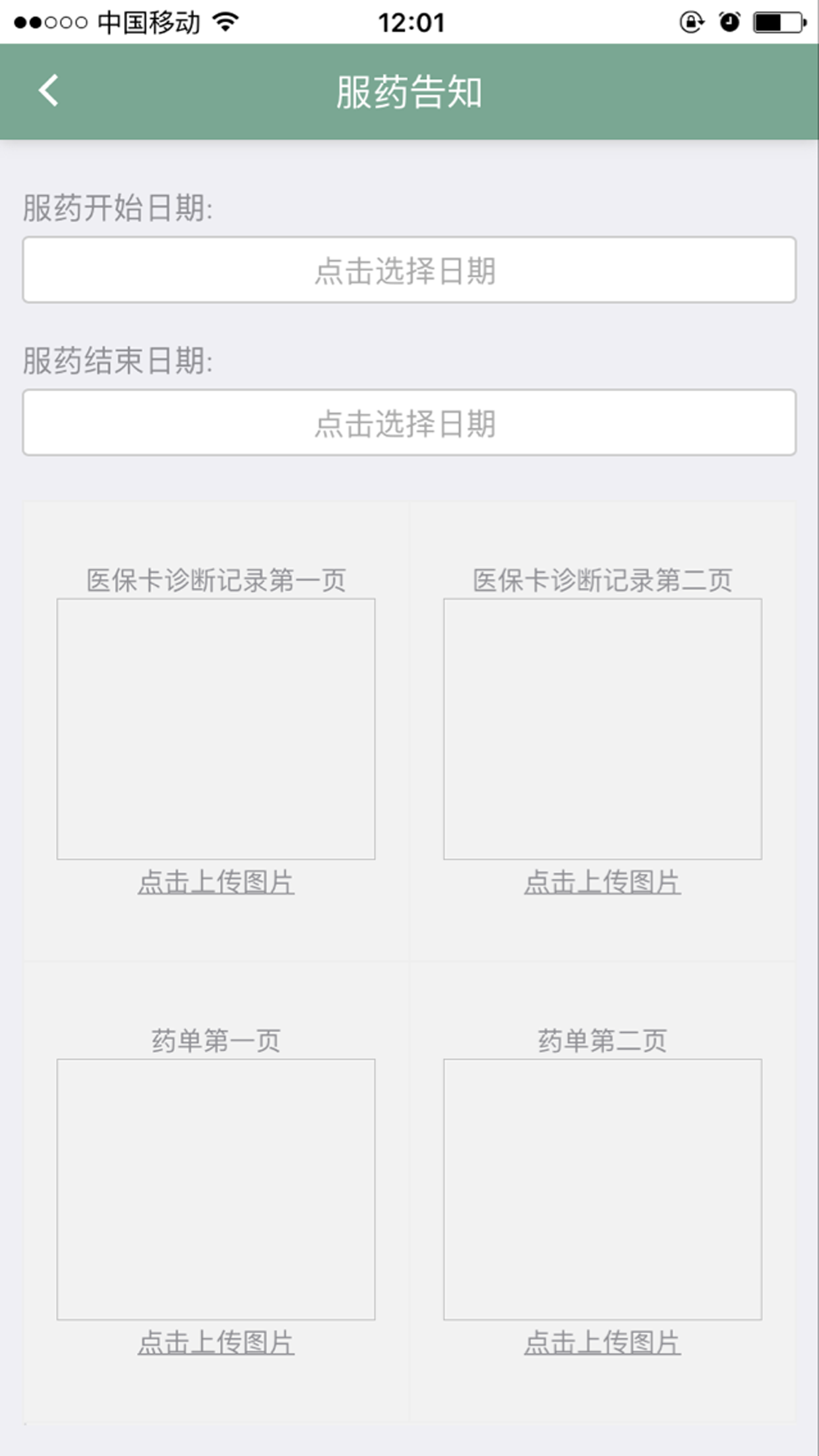
Task: Go back from 服药告知 page
Action: pyautogui.click(x=49, y=90)
